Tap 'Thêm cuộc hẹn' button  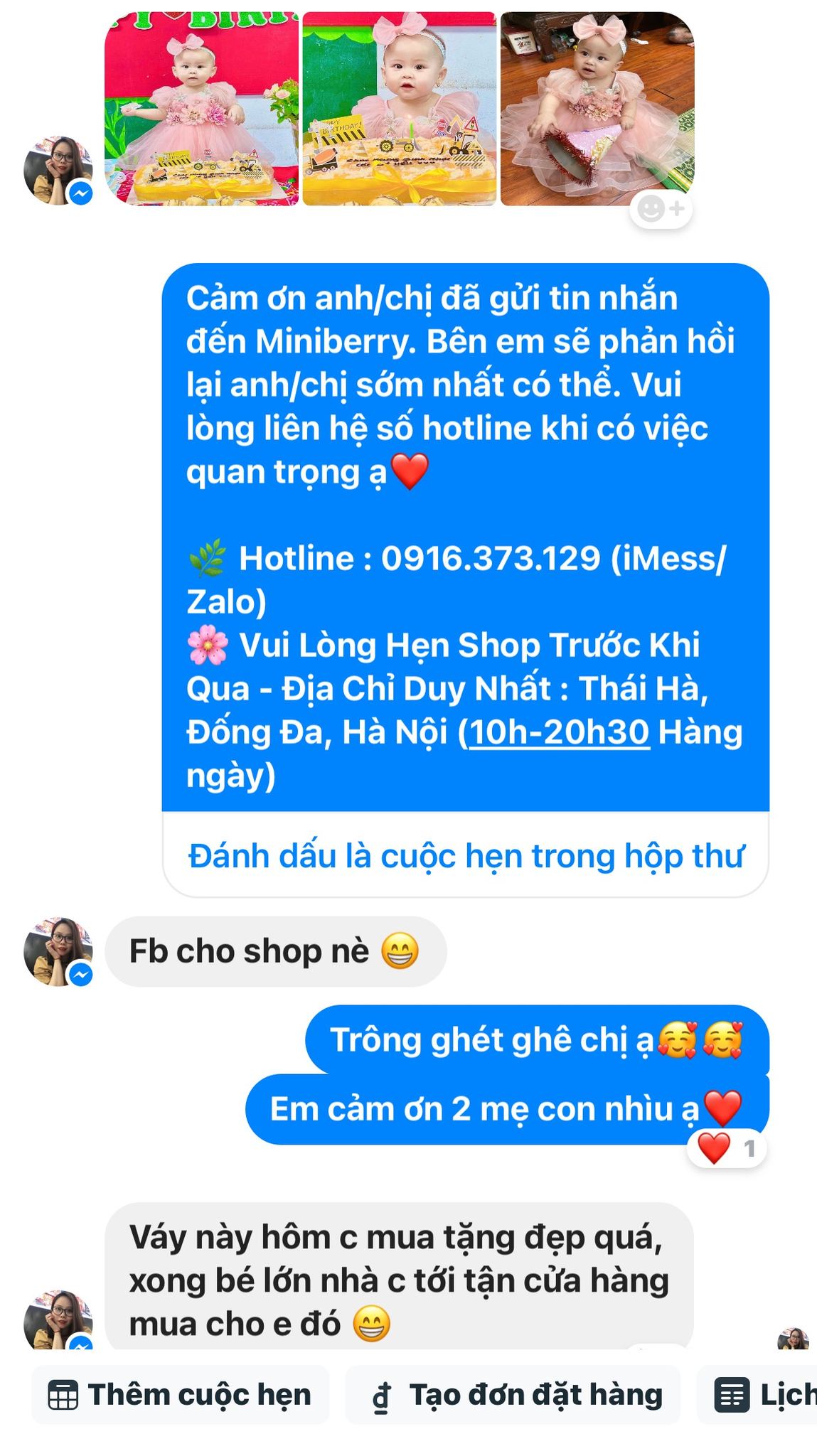click(180, 1394)
